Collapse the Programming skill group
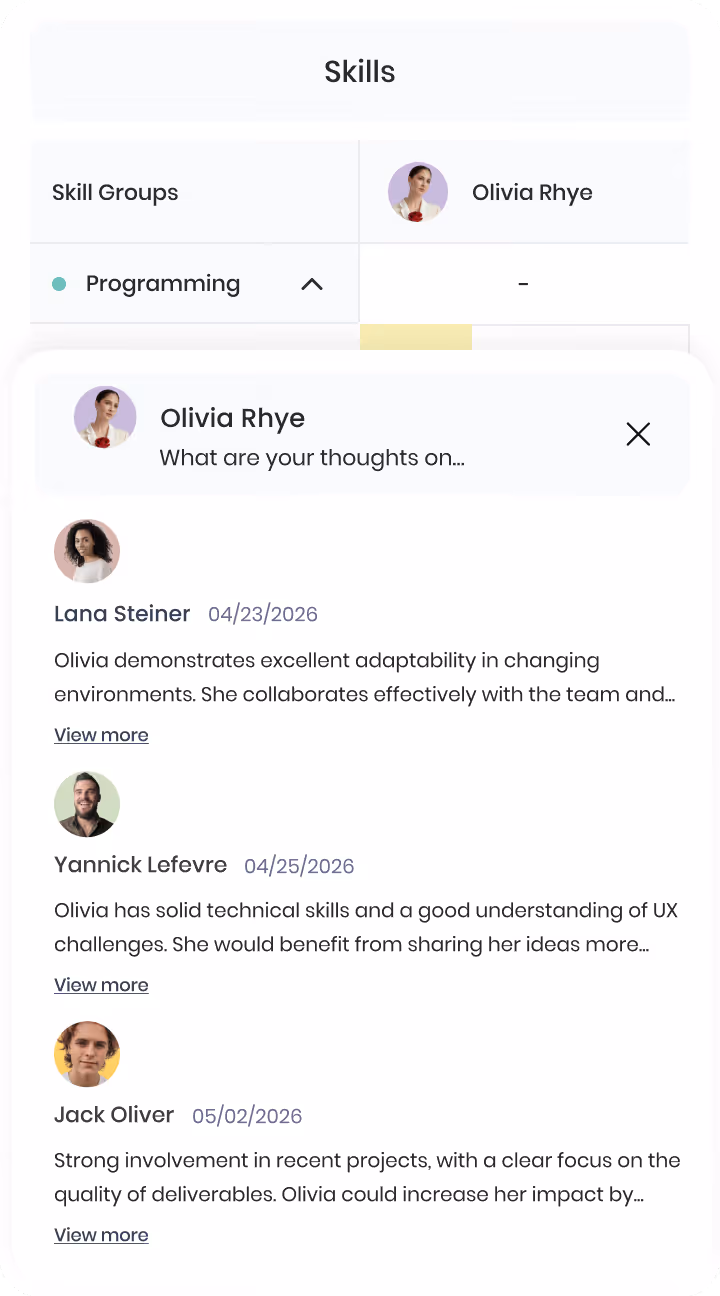Screen dimensions: 720x1296 [312, 284]
